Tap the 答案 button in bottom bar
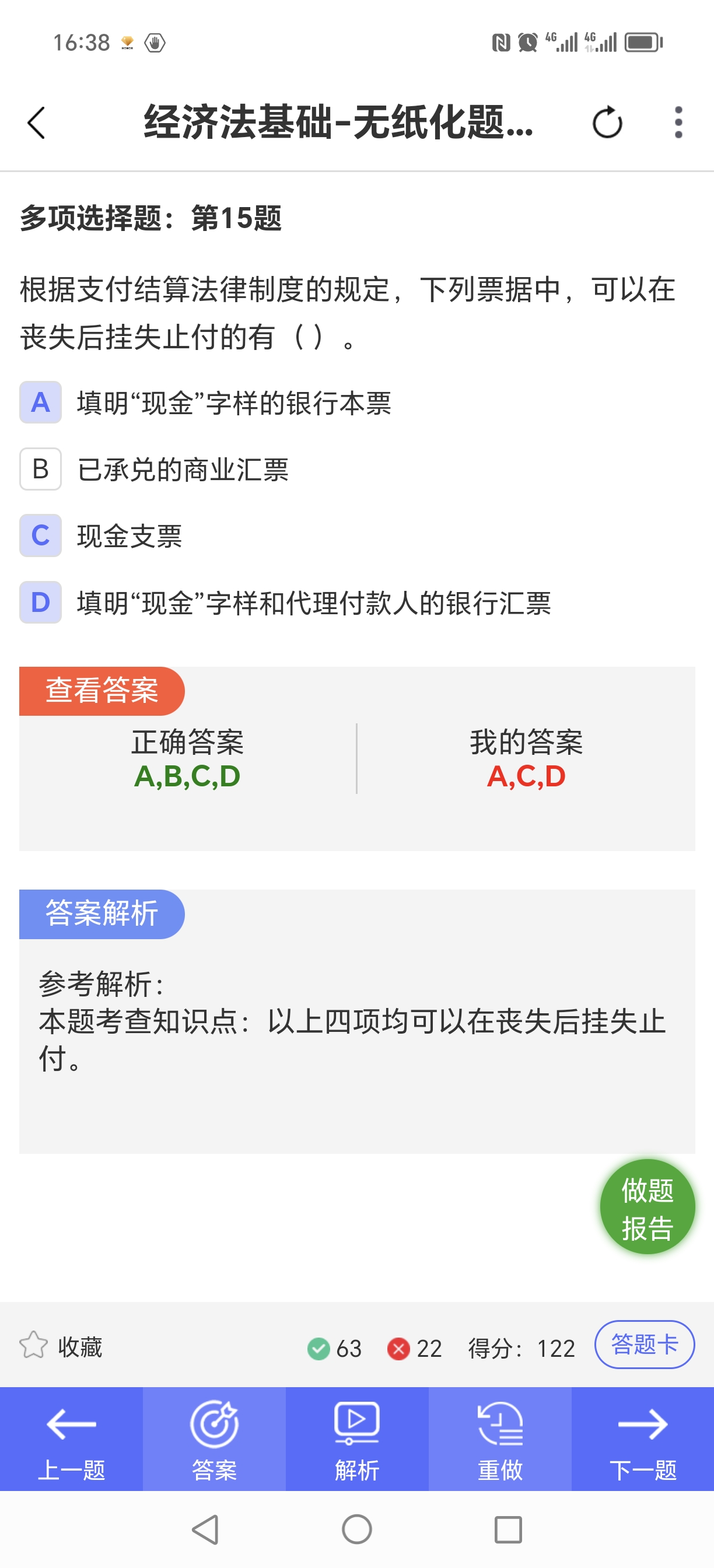This screenshot has width=714, height=1568. pyautogui.click(x=214, y=1439)
